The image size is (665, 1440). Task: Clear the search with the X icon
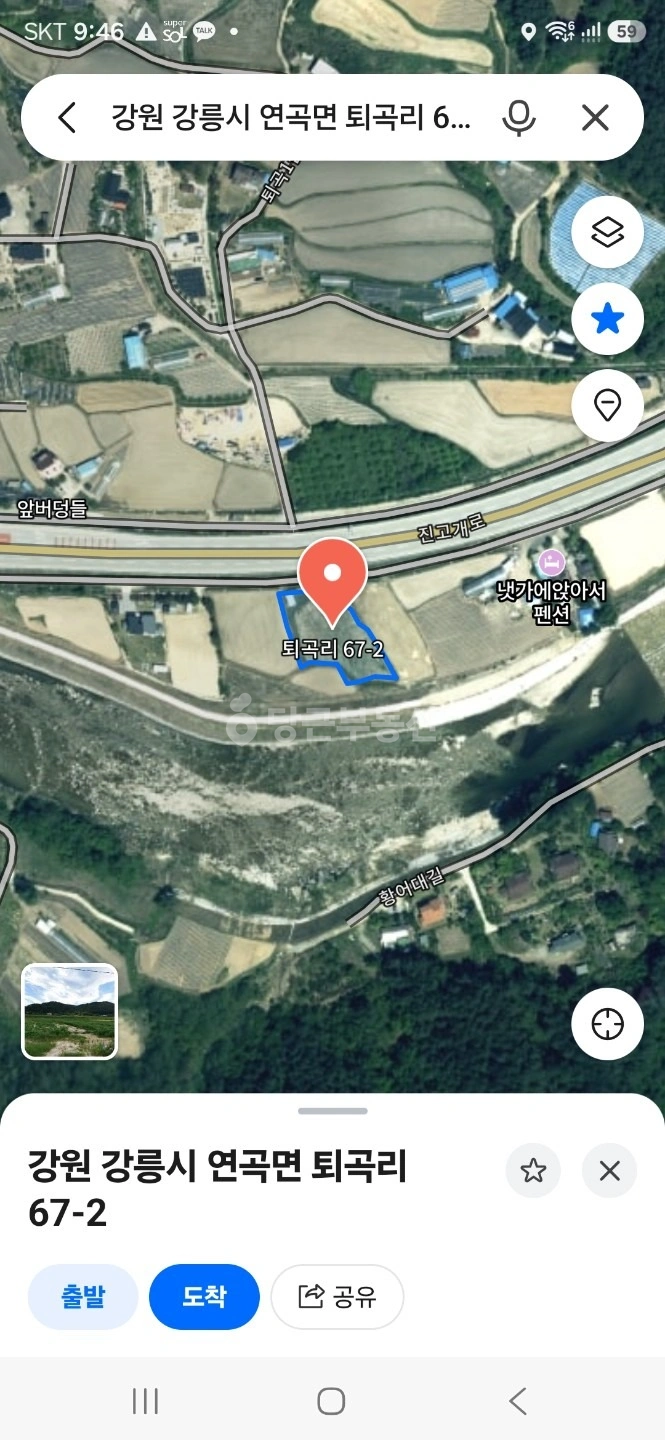pos(595,119)
